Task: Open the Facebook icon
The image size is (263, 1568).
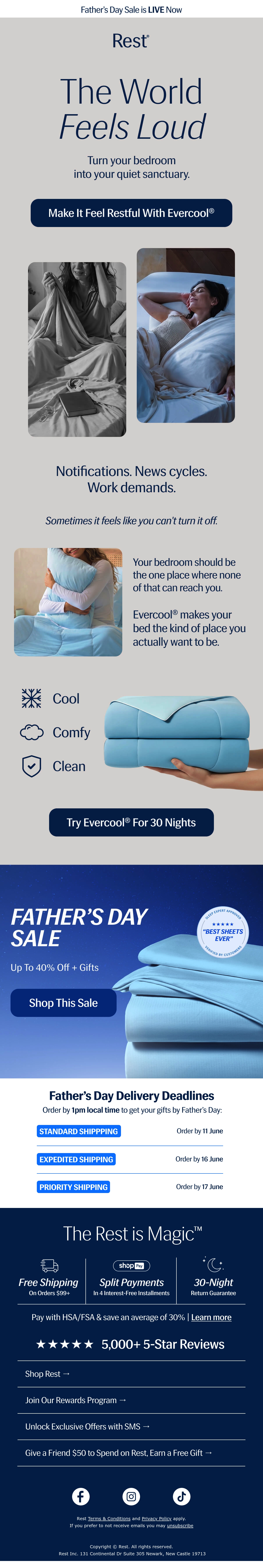Action: coord(81,1496)
